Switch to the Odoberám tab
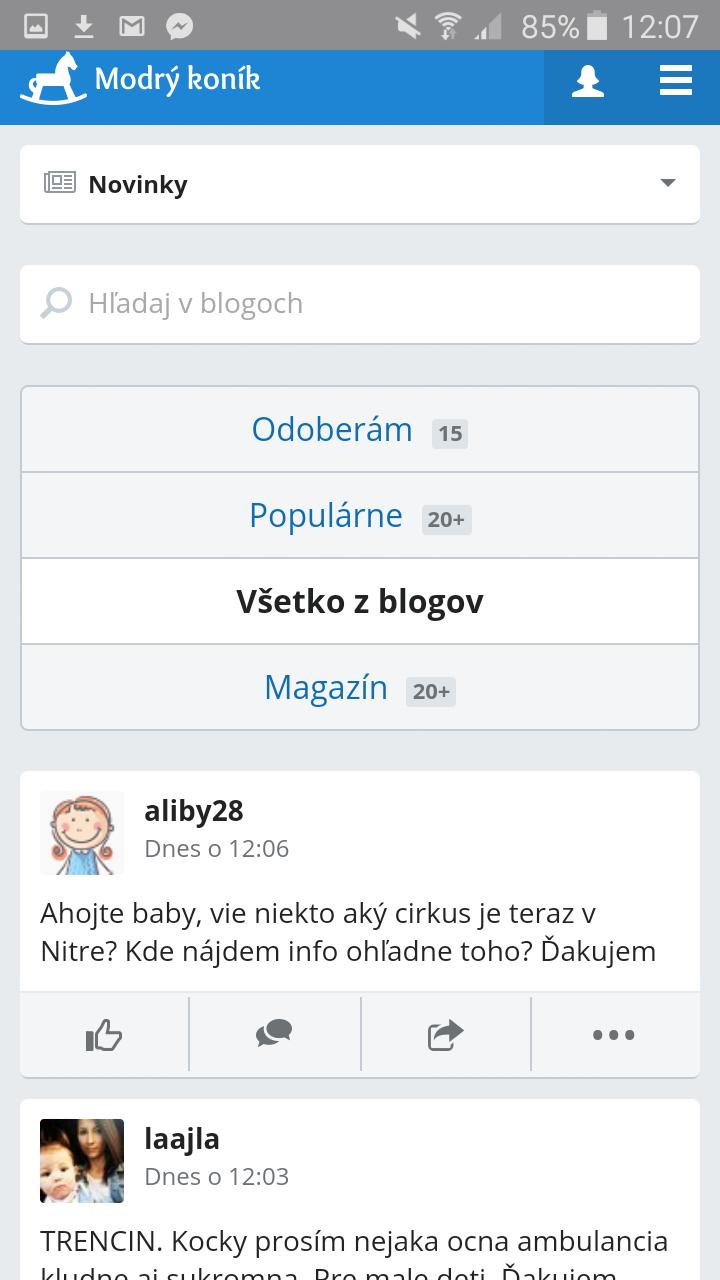Image resolution: width=720 pixels, height=1280 pixels. point(360,430)
